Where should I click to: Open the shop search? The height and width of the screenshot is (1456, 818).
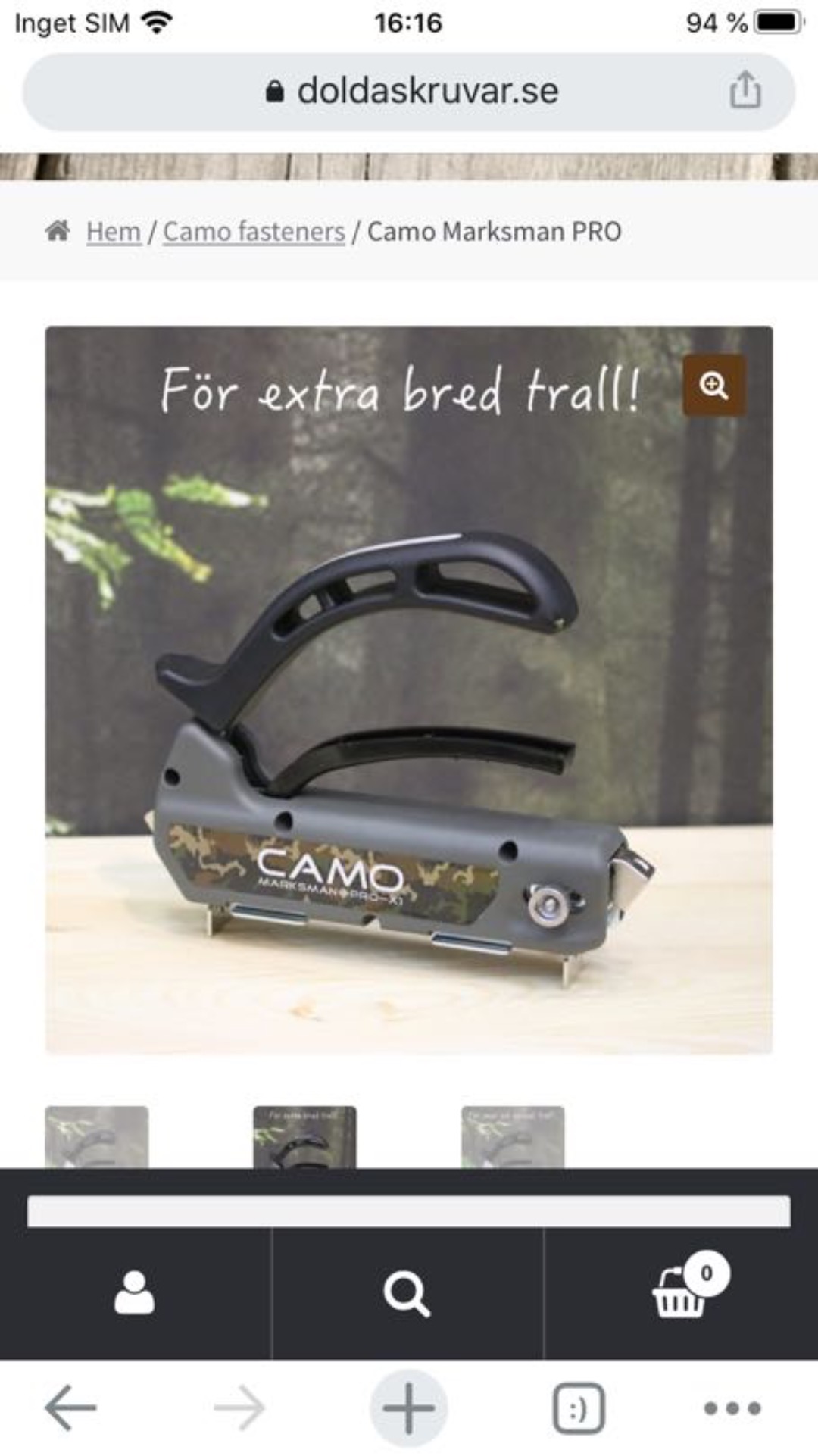407,1293
